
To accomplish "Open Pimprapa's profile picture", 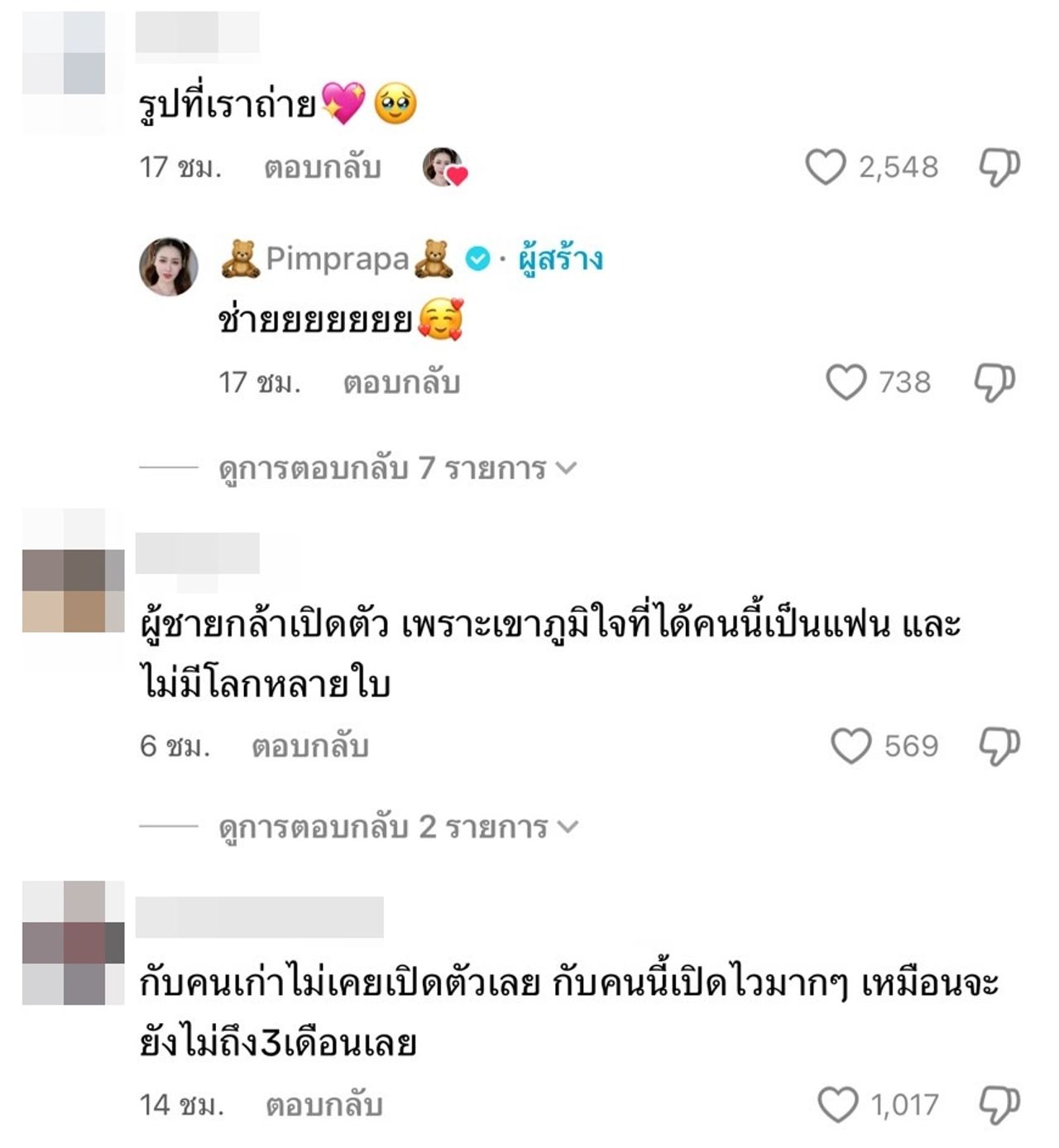I will point(169,267).
